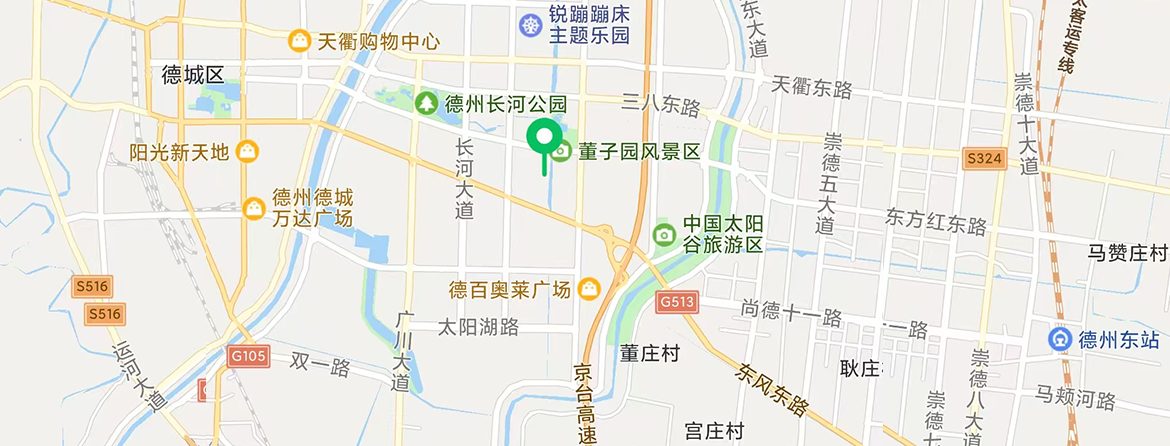Image resolution: width=1170 pixels, height=446 pixels.
Task: Open the 德州东站 railway station marker
Action: pos(1059,339)
